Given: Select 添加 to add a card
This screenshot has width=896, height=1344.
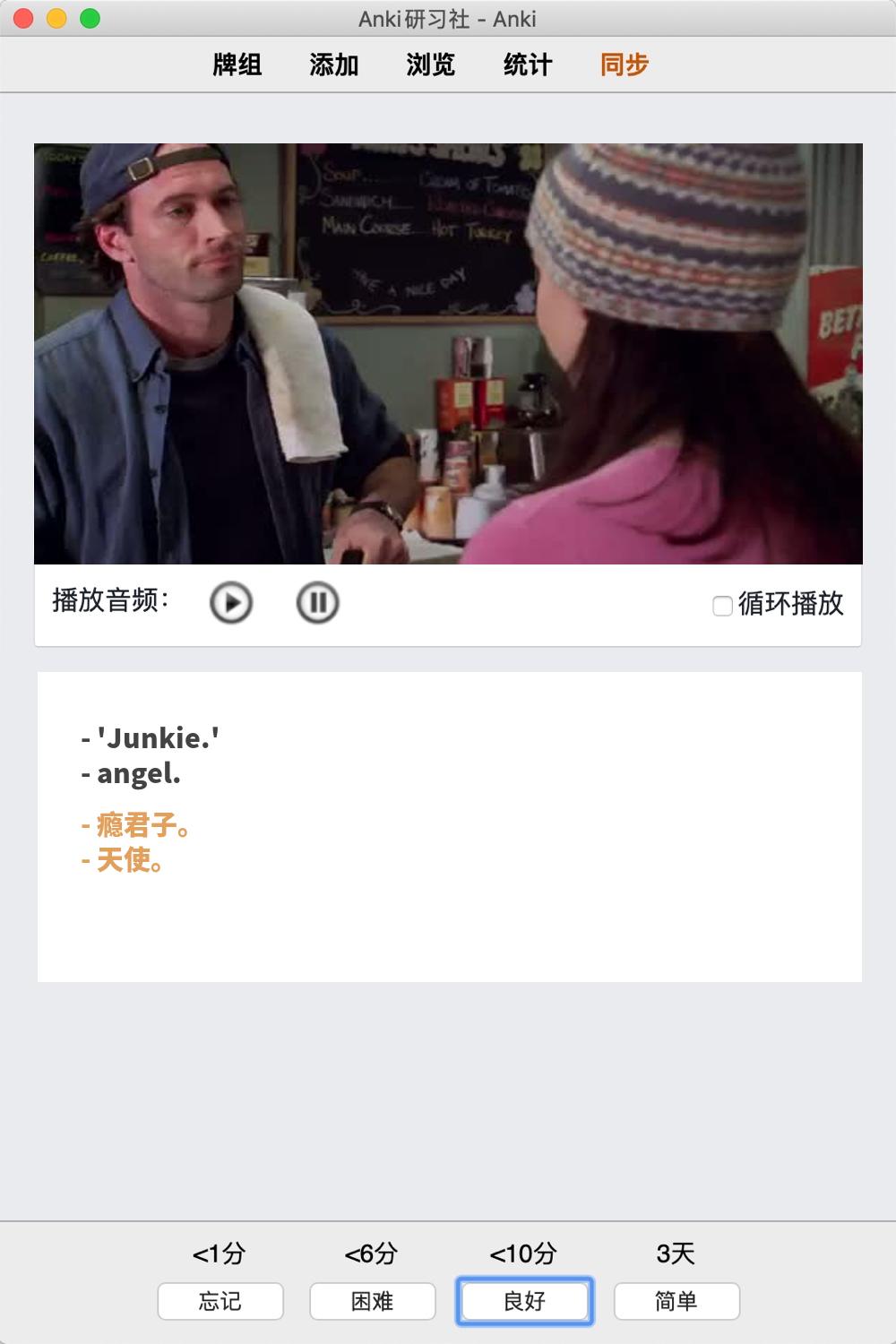Looking at the screenshot, I should point(334,65).
